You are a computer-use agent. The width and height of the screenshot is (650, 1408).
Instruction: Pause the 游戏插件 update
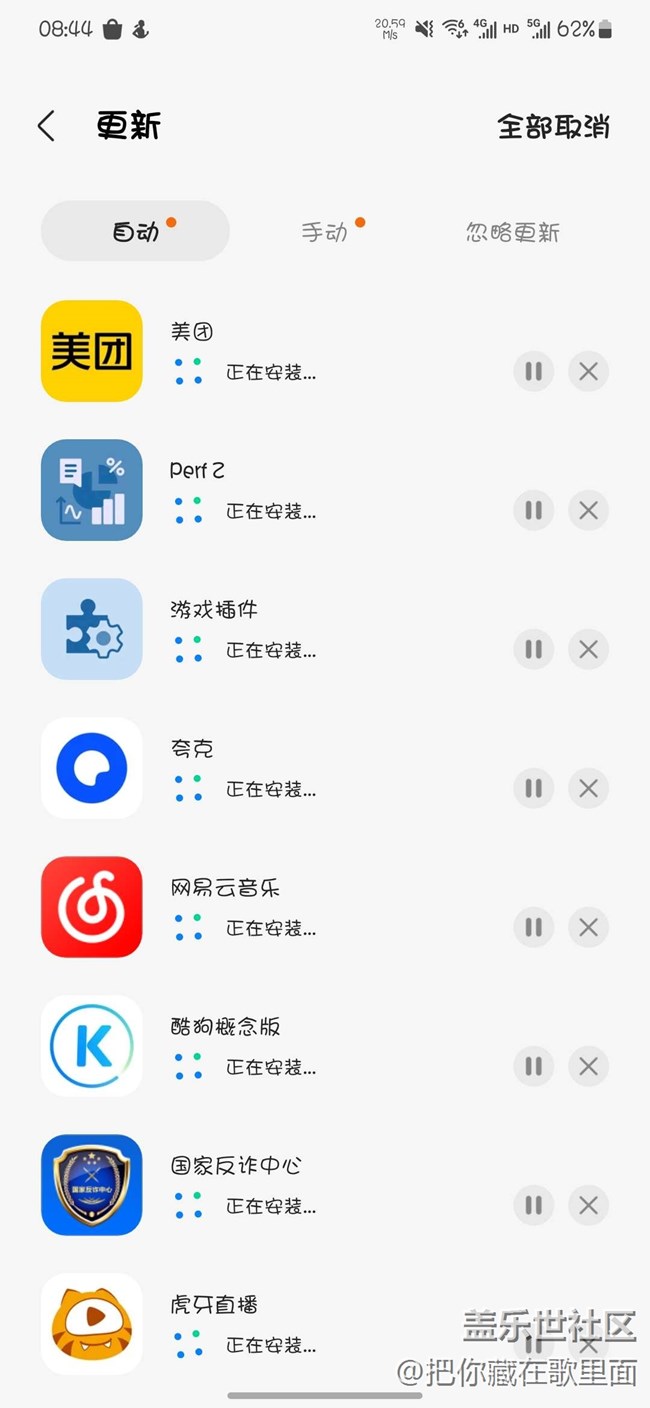point(533,650)
